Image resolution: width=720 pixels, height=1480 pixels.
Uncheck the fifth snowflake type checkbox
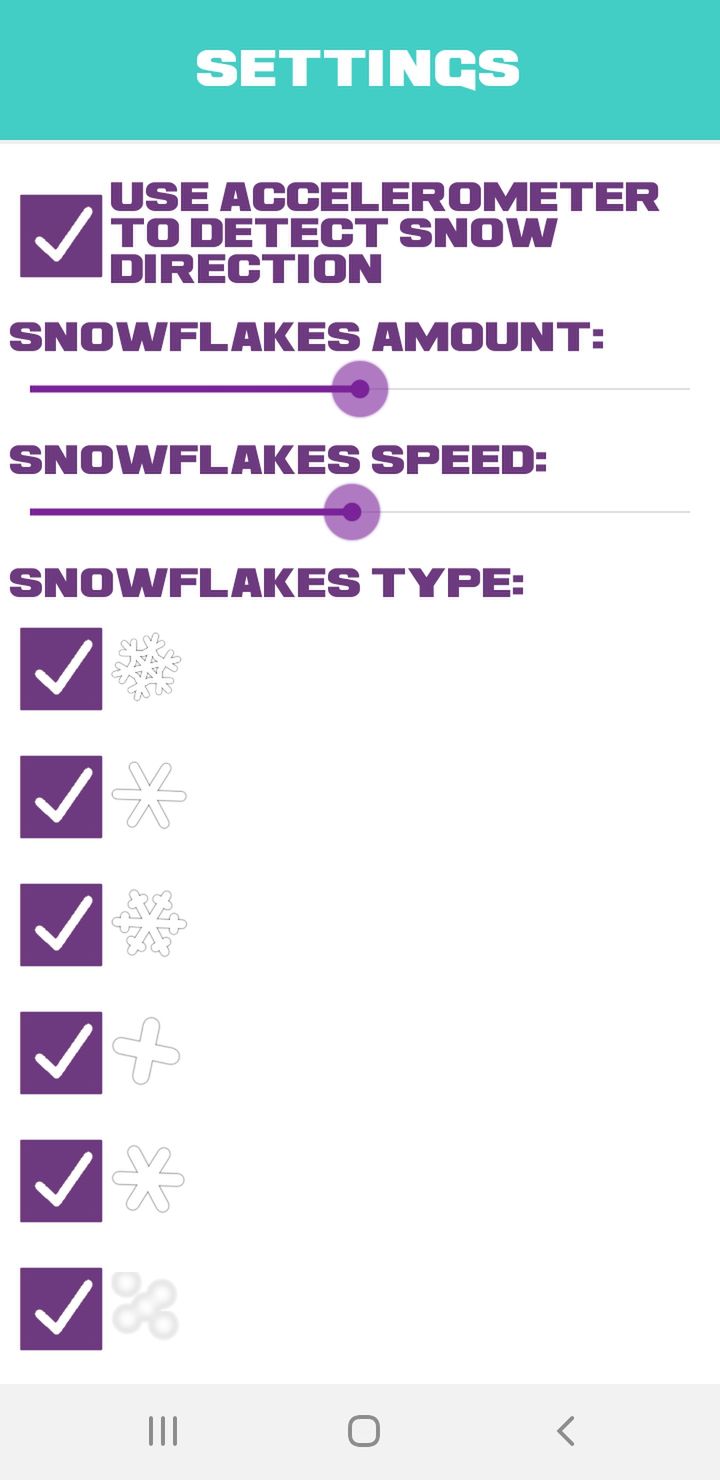(x=61, y=1181)
